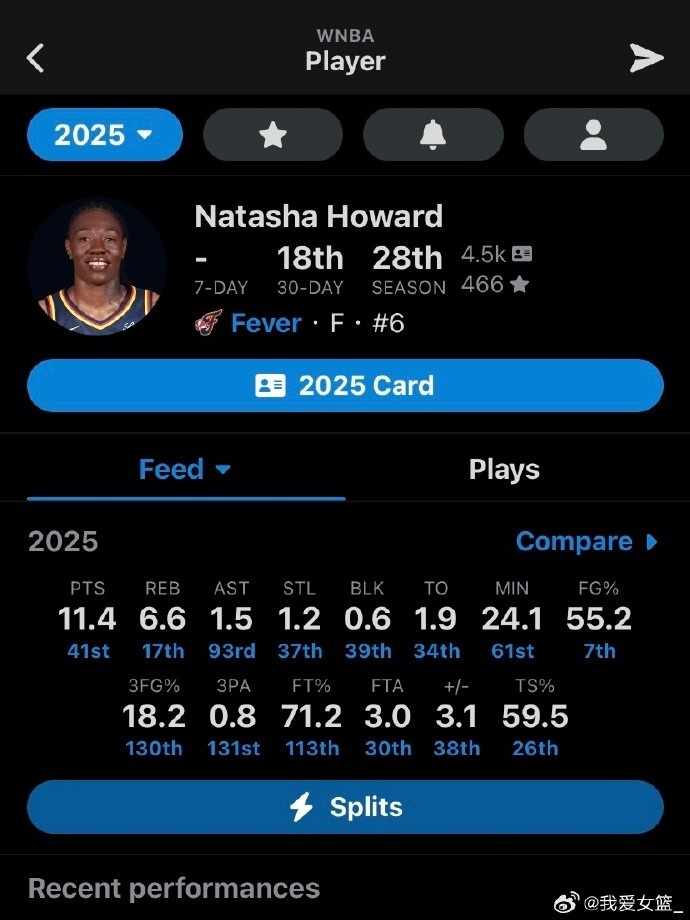Go back using the top-left arrow

click(x=36, y=58)
